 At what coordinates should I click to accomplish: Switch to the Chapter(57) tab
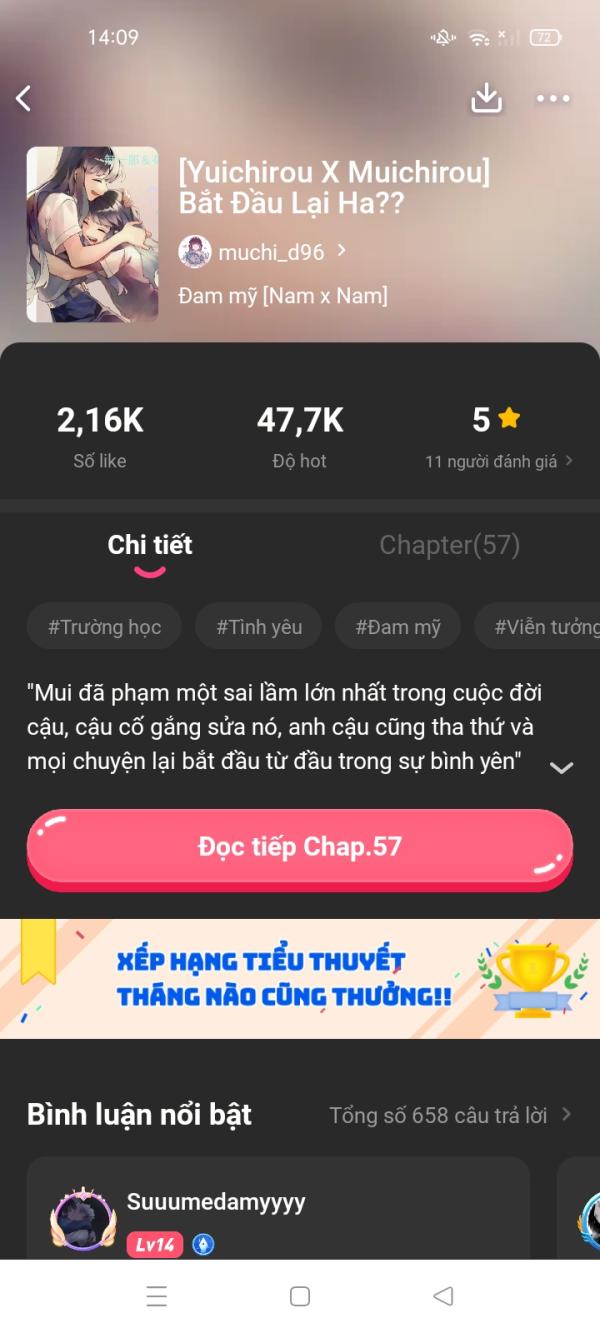(x=450, y=545)
